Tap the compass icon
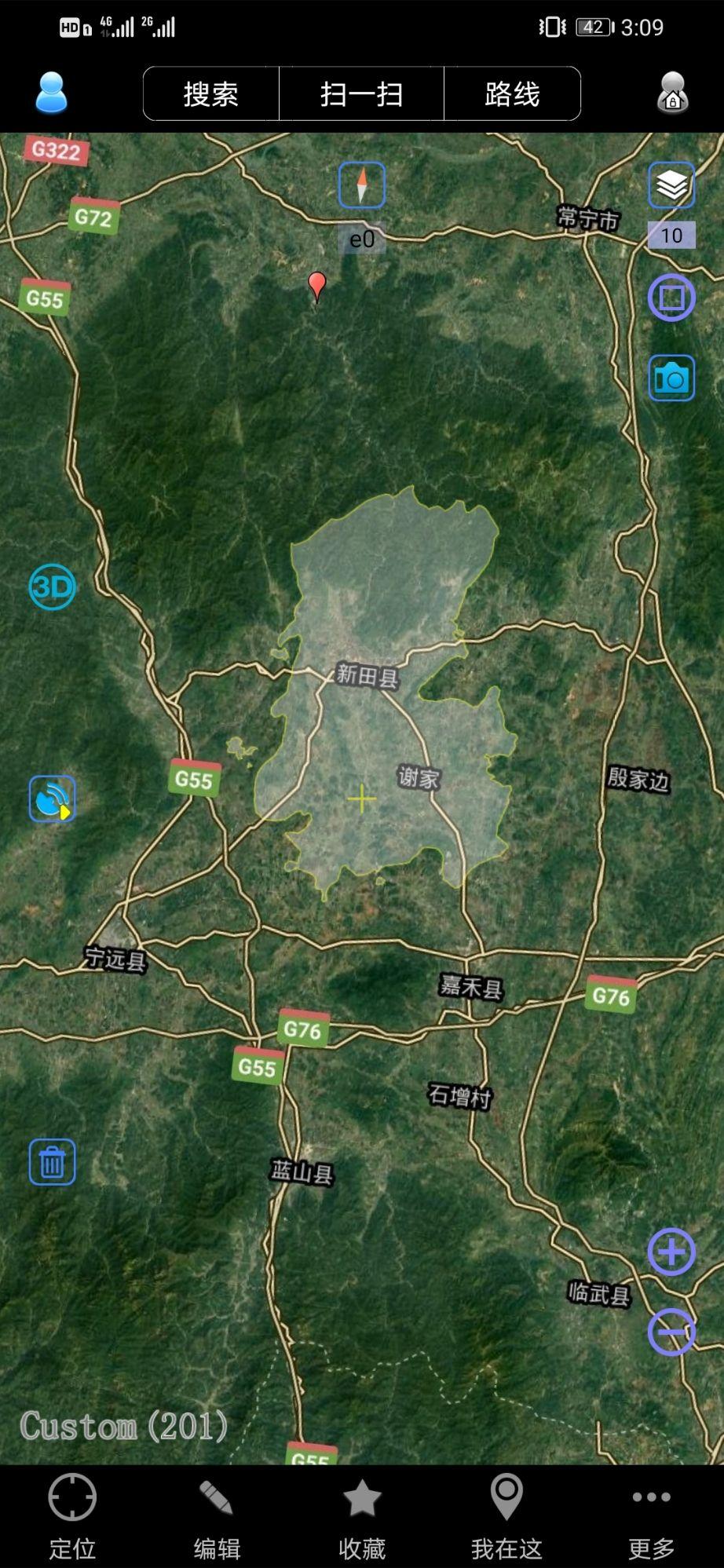 pyautogui.click(x=361, y=185)
